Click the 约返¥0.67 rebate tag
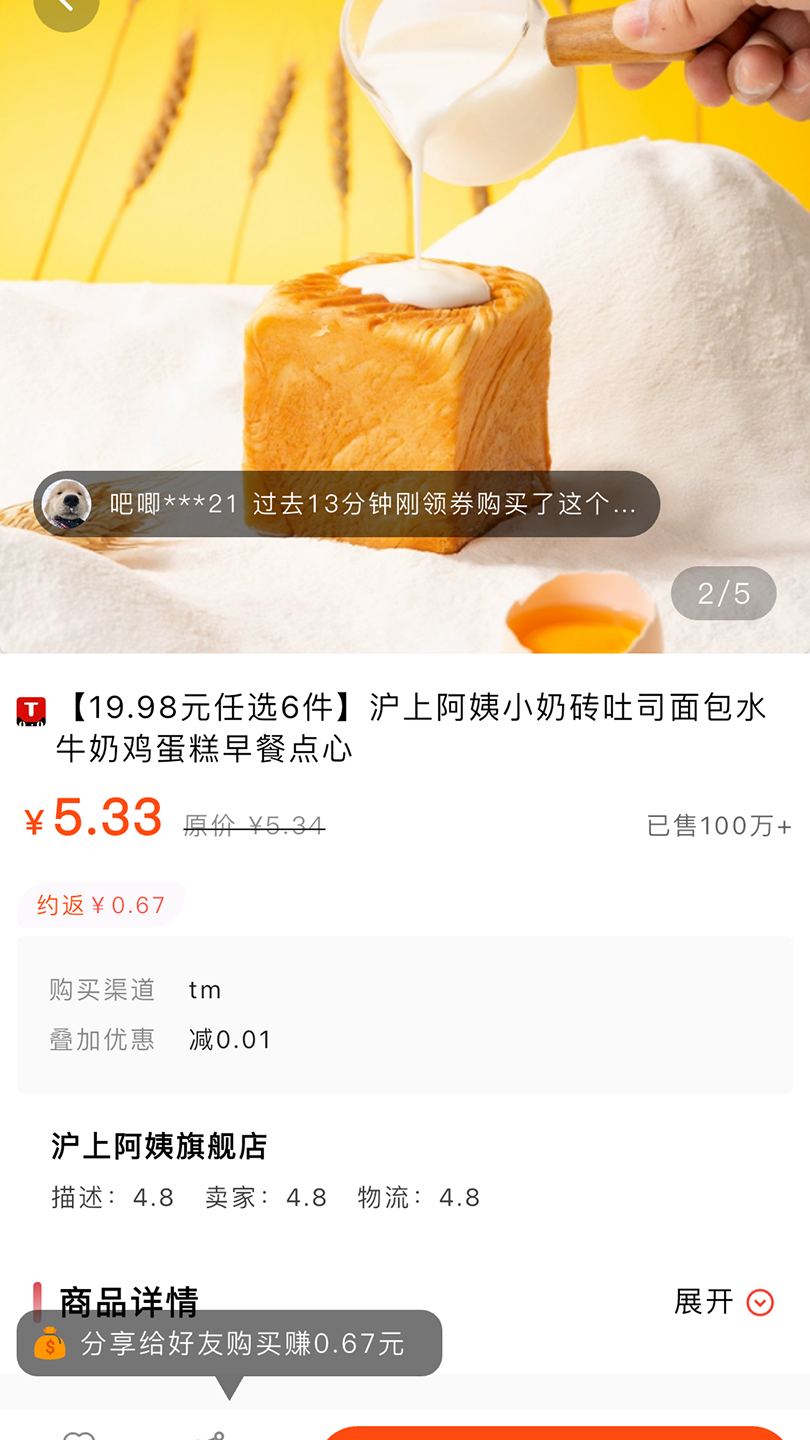This screenshot has width=810, height=1440. (100, 903)
